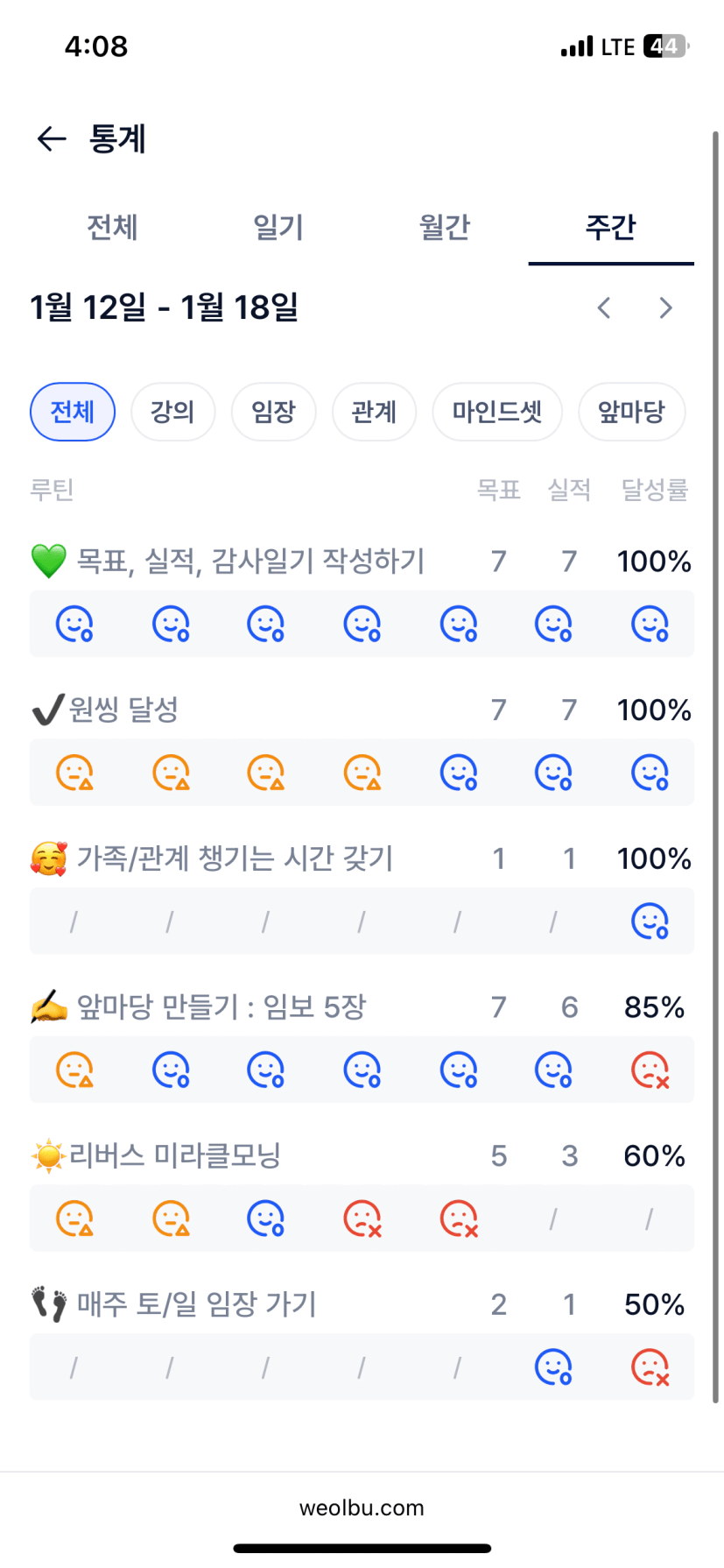The height and width of the screenshot is (1568, 724).
Task: Filter routines by 강의
Action: tap(172, 412)
